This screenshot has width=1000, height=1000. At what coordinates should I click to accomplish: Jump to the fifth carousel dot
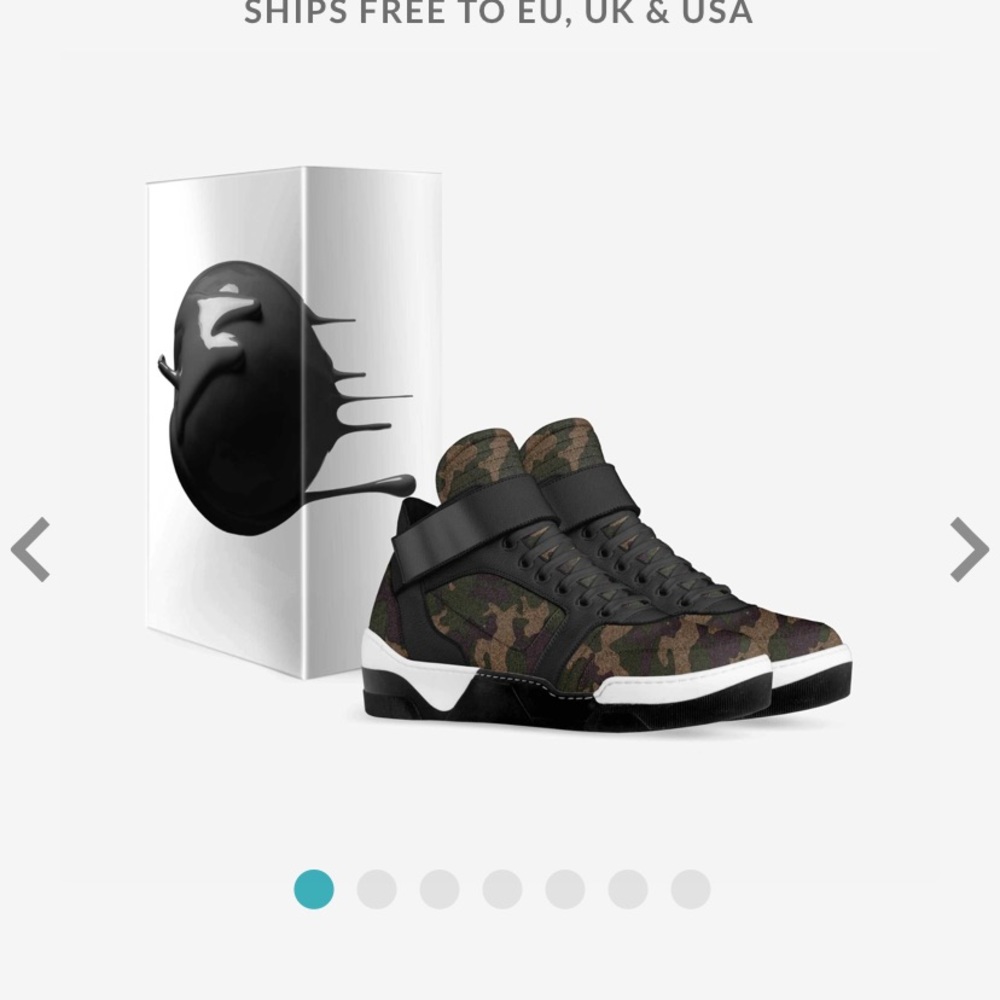[565, 889]
